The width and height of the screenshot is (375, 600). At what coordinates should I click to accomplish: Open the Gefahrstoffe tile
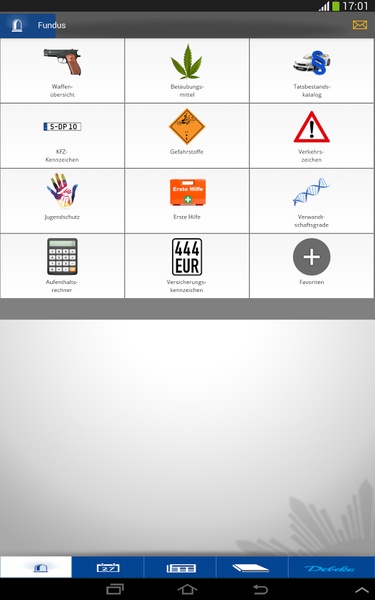tap(187, 136)
